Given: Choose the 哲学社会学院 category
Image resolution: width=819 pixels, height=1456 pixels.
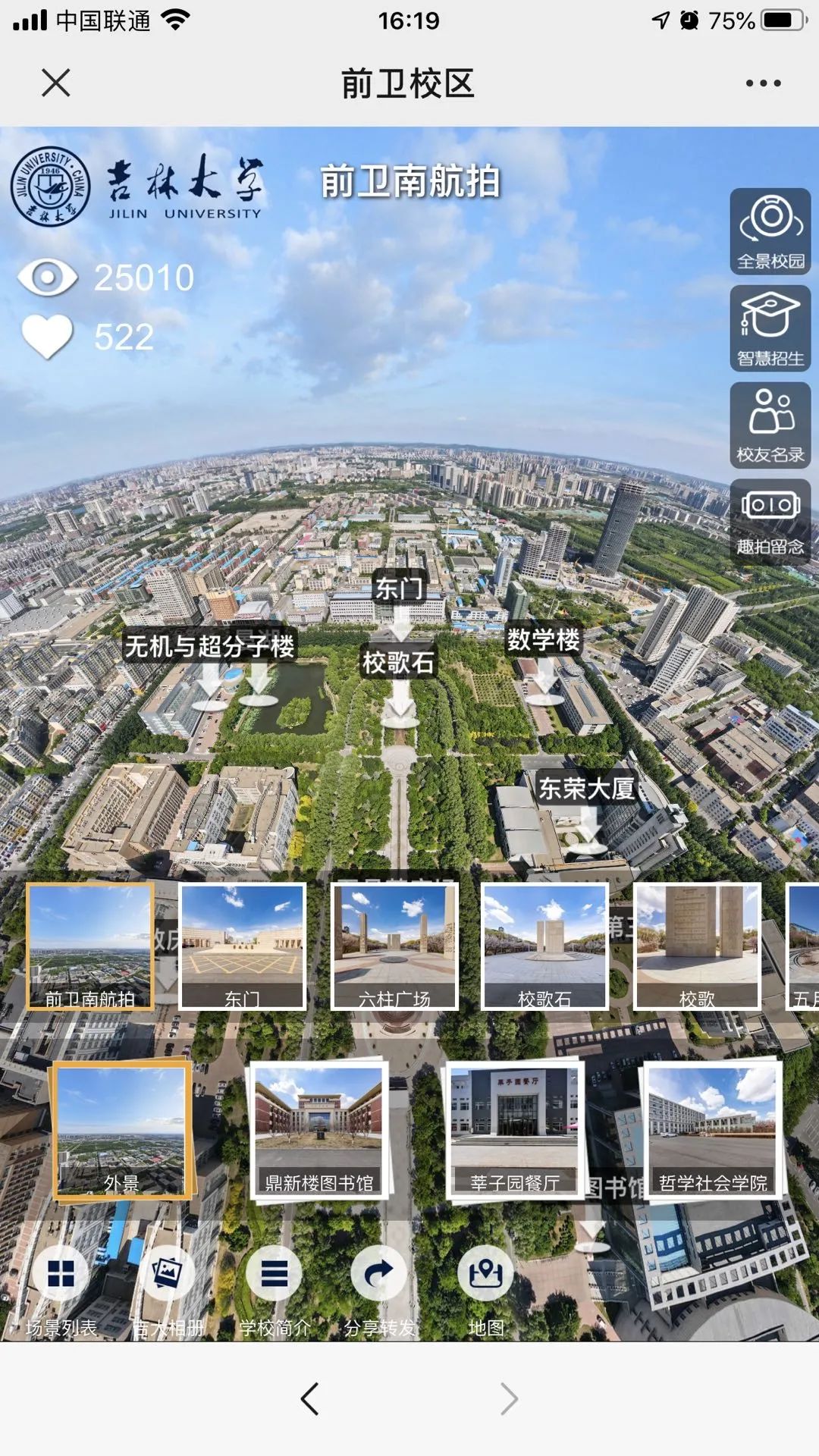Looking at the screenshot, I should (712, 1130).
